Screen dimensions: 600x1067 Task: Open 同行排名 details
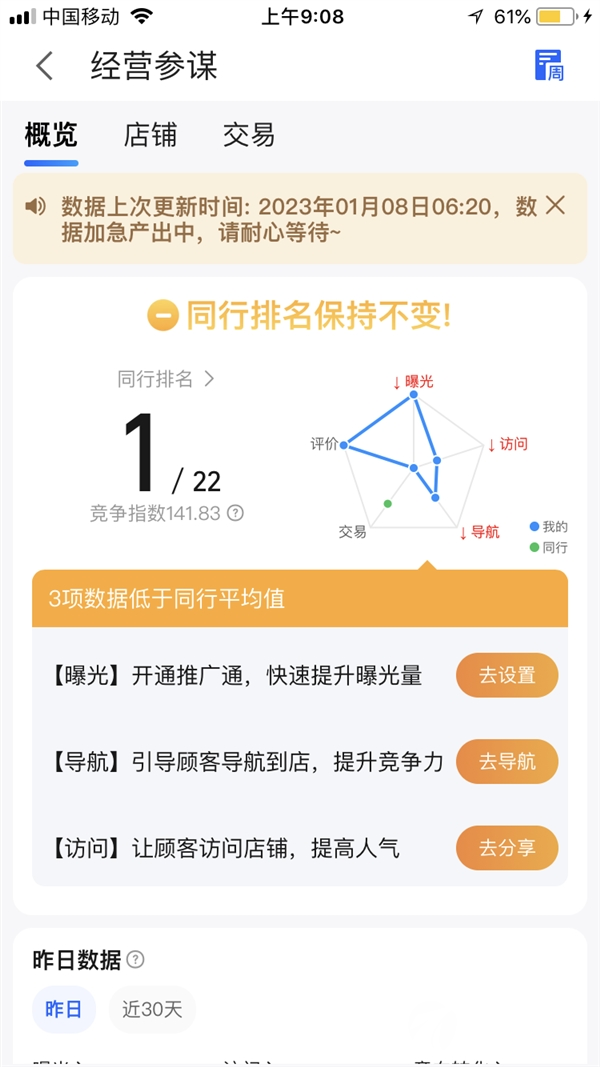pyautogui.click(x=166, y=379)
